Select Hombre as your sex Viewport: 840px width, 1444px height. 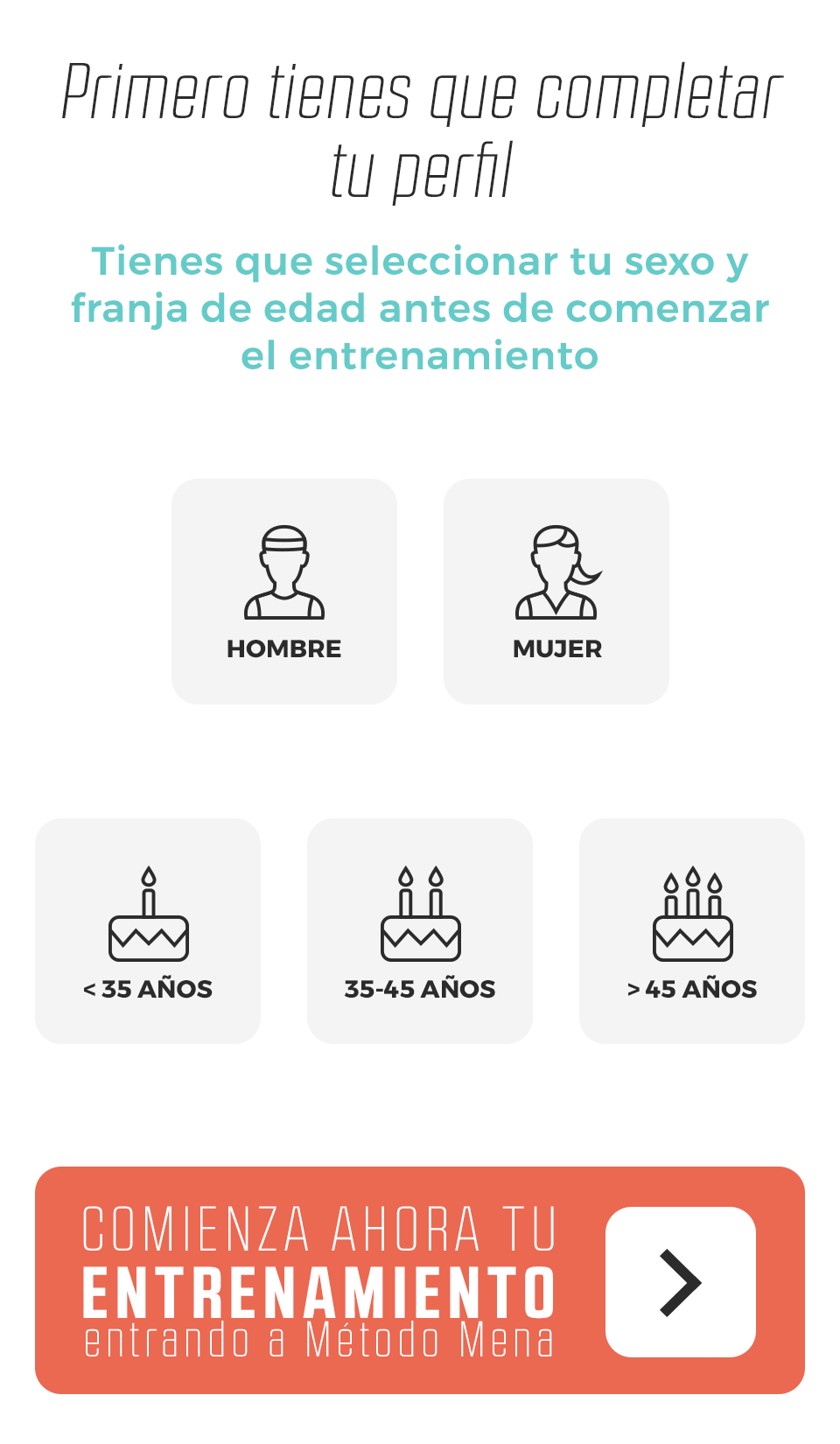[284, 591]
